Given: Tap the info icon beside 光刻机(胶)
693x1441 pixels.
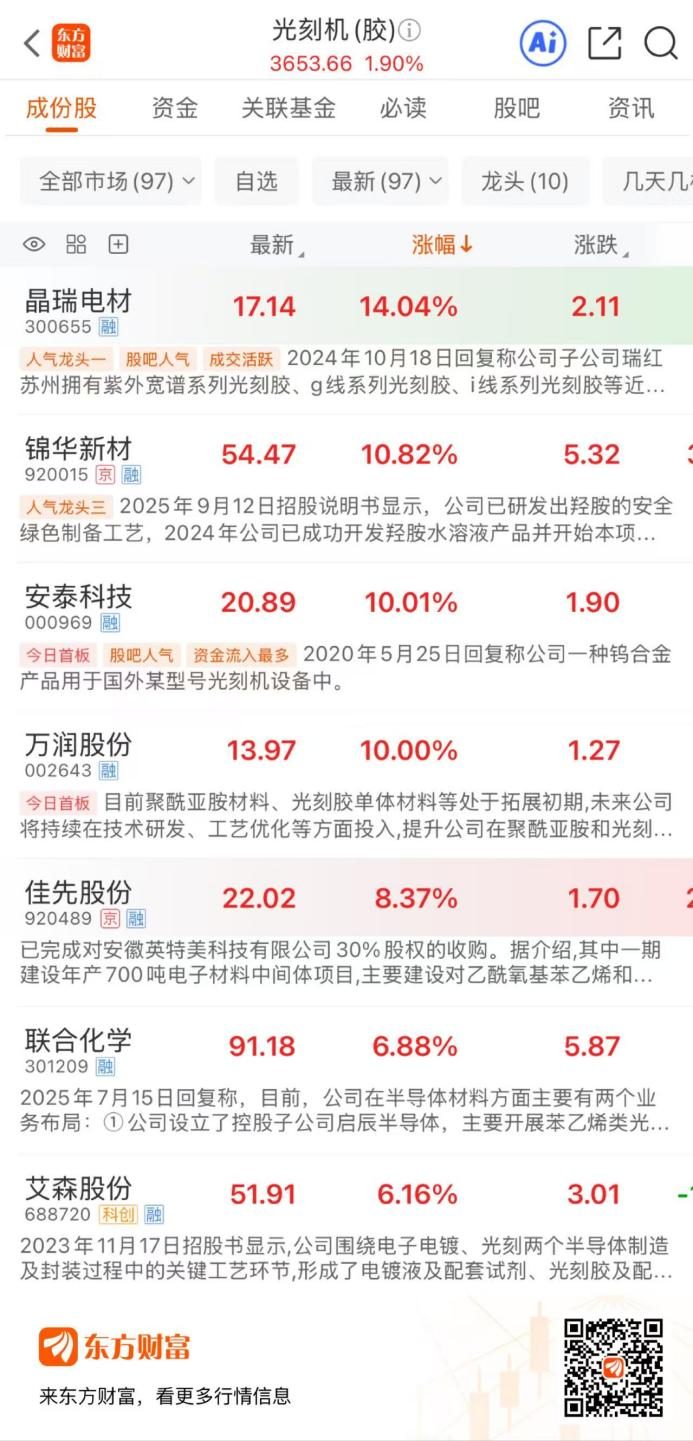Looking at the screenshot, I should pos(410,30).
